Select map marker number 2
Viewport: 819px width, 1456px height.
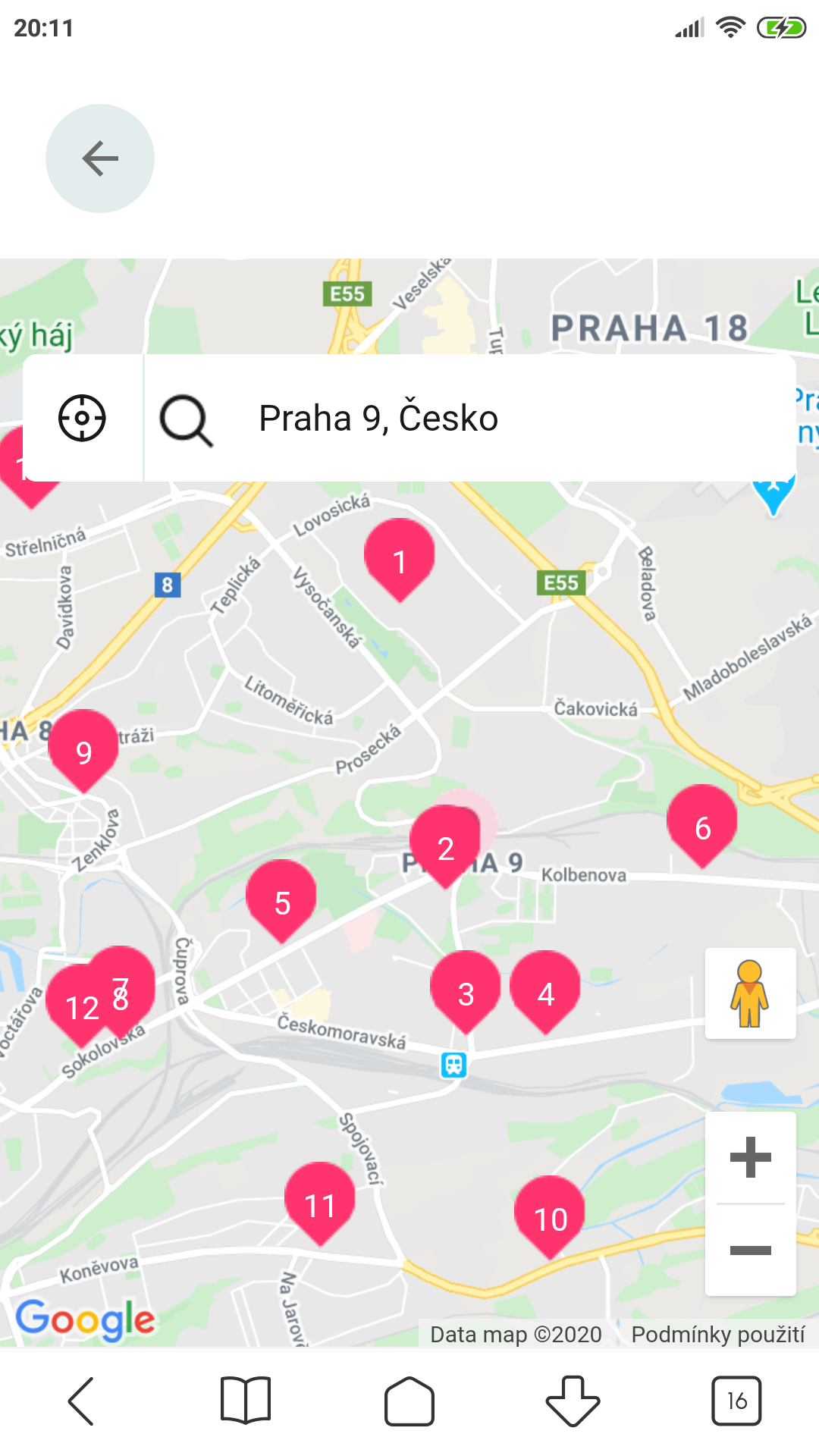(444, 843)
